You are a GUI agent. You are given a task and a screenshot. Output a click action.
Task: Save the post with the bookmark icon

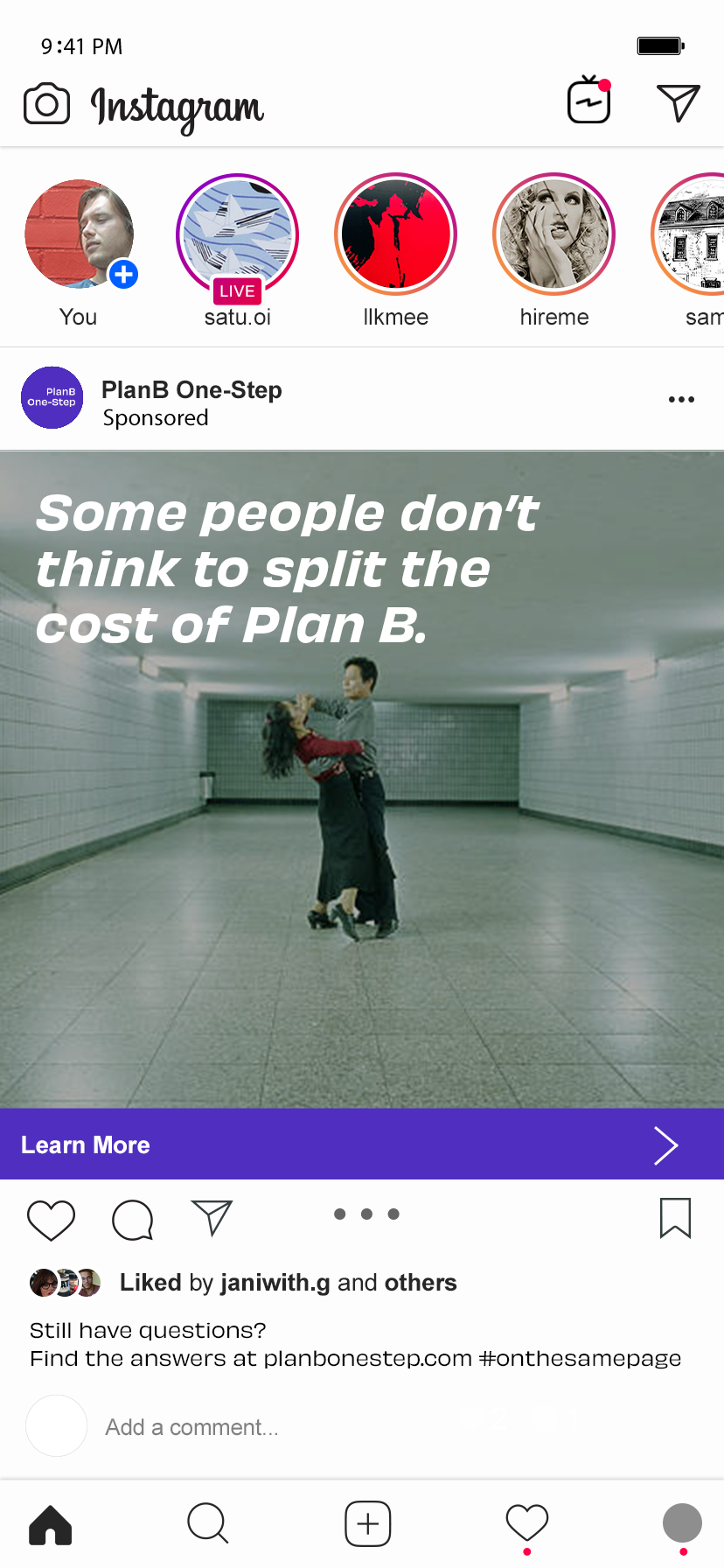click(x=675, y=1218)
